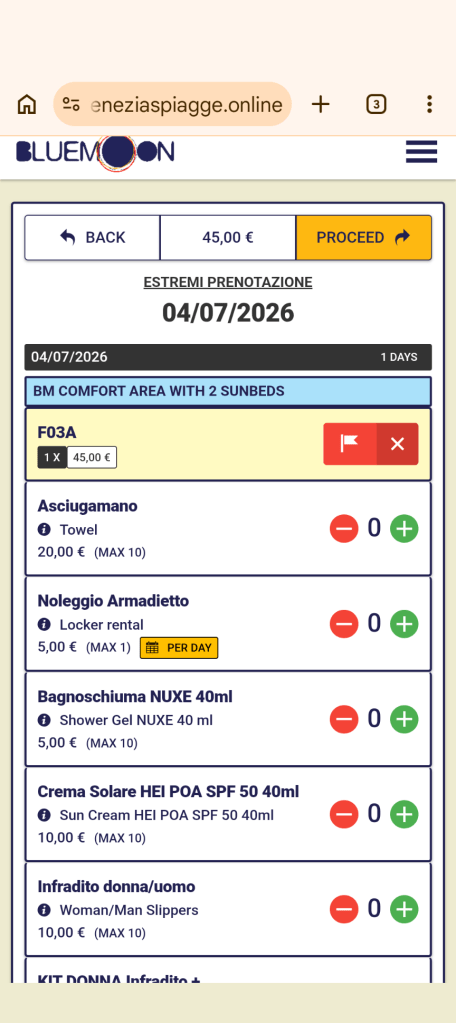Open the browser address bar

pyautogui.click(x=172, y=104)
